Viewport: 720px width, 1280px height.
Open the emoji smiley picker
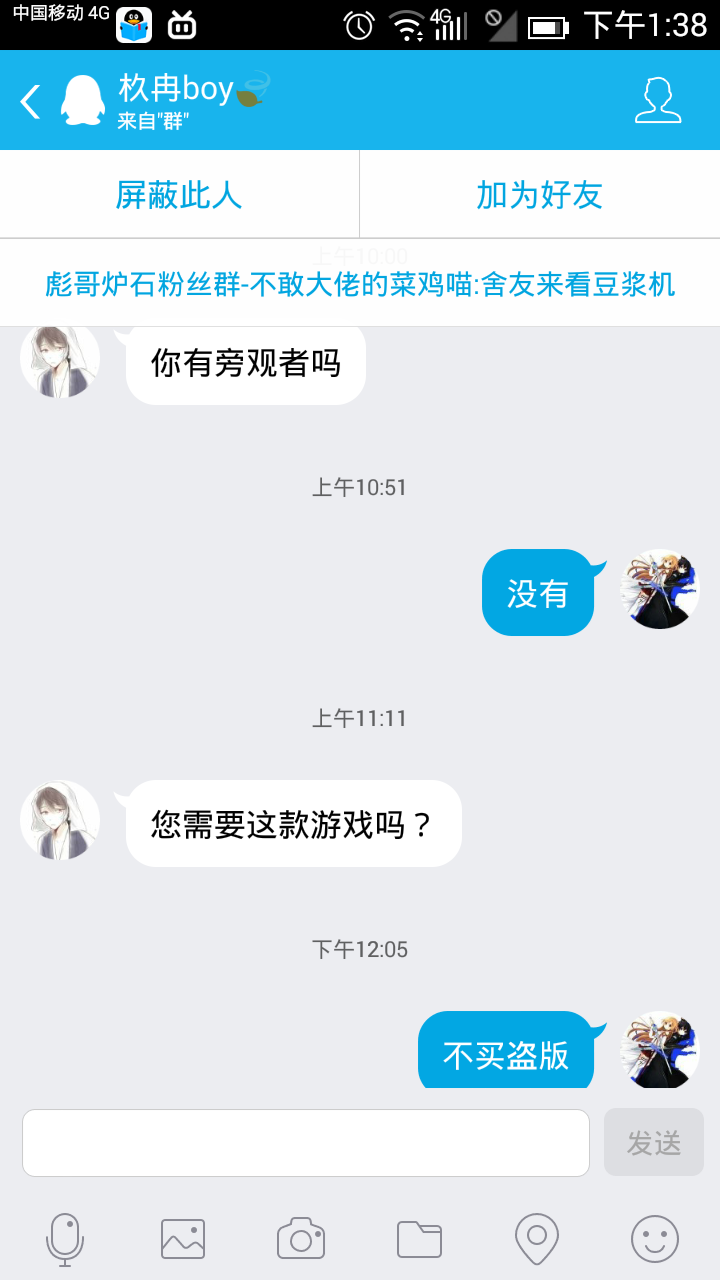point(655,1239)
